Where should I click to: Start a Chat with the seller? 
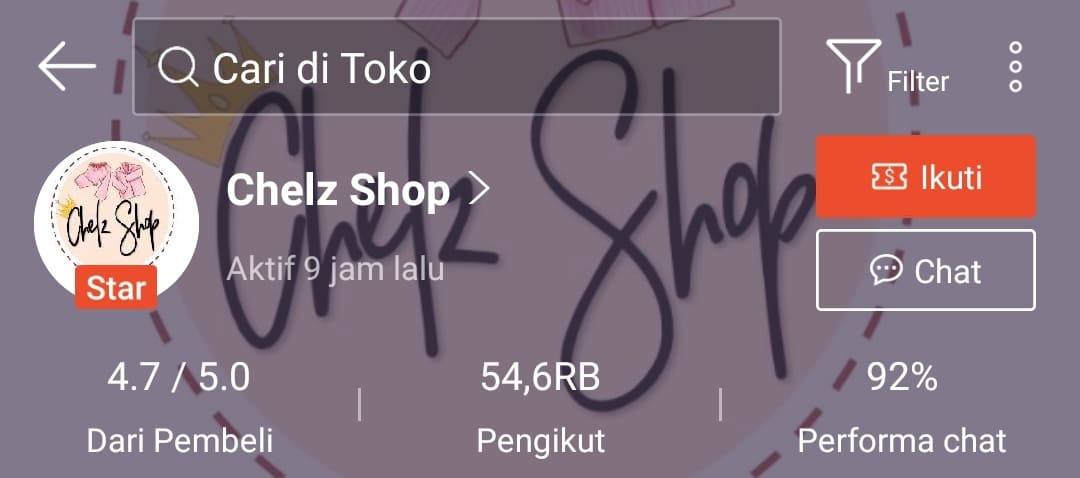925,270
